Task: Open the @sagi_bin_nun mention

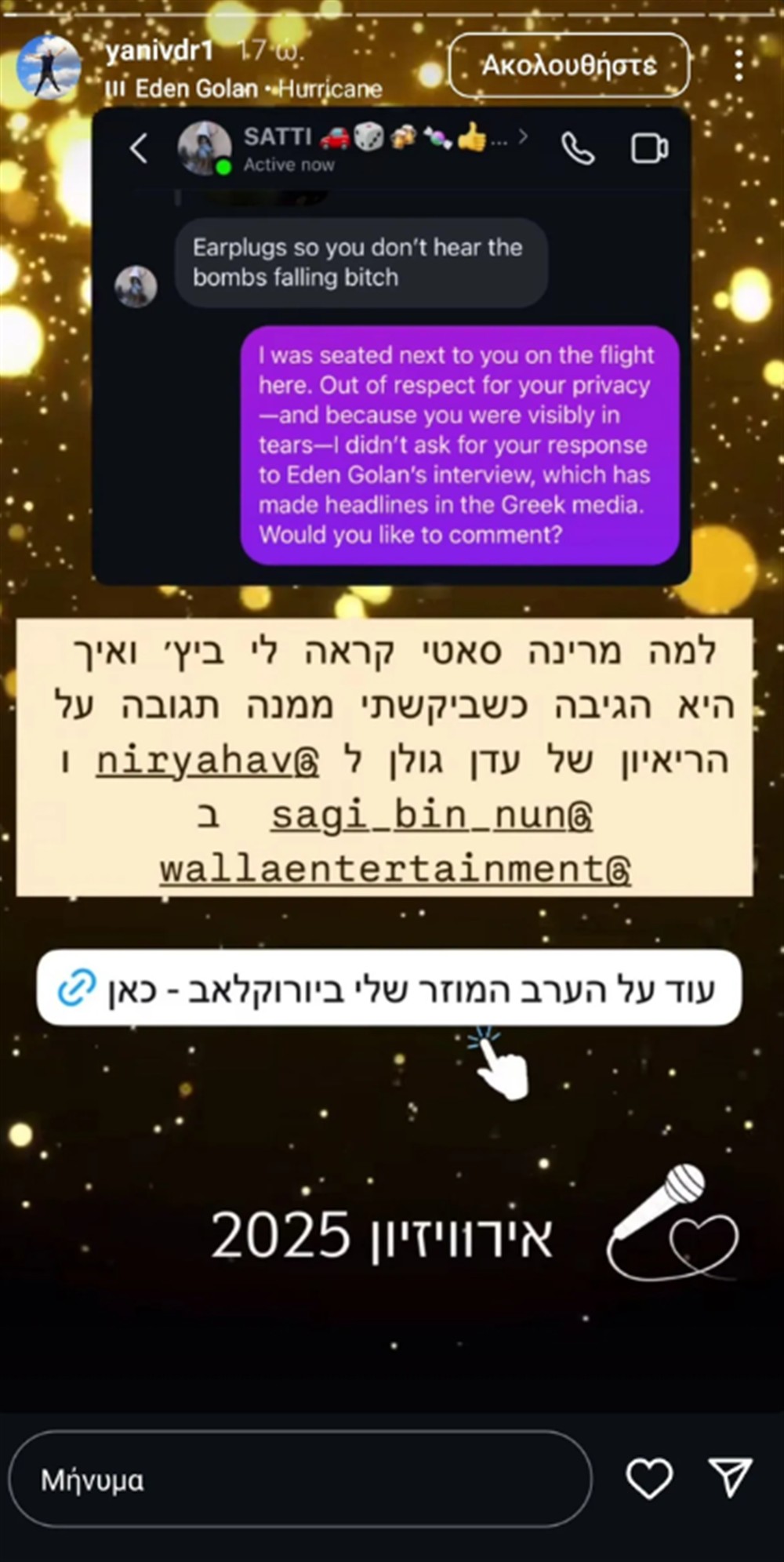Action: pyautogui.click(x=431, y=816)
